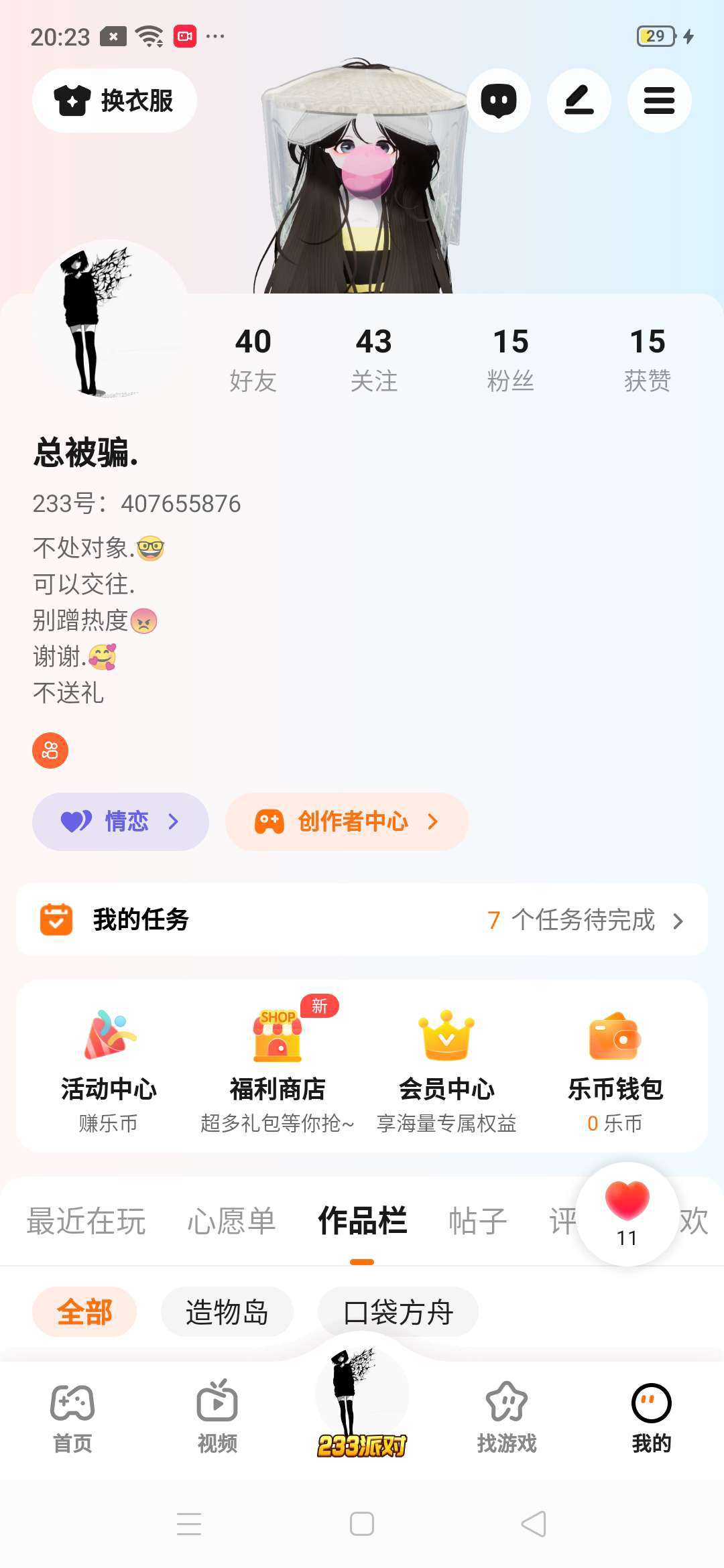Switch to the 心愿单 wishlist tab
The image size is (724, 1568).
[x=231, y=1221]
